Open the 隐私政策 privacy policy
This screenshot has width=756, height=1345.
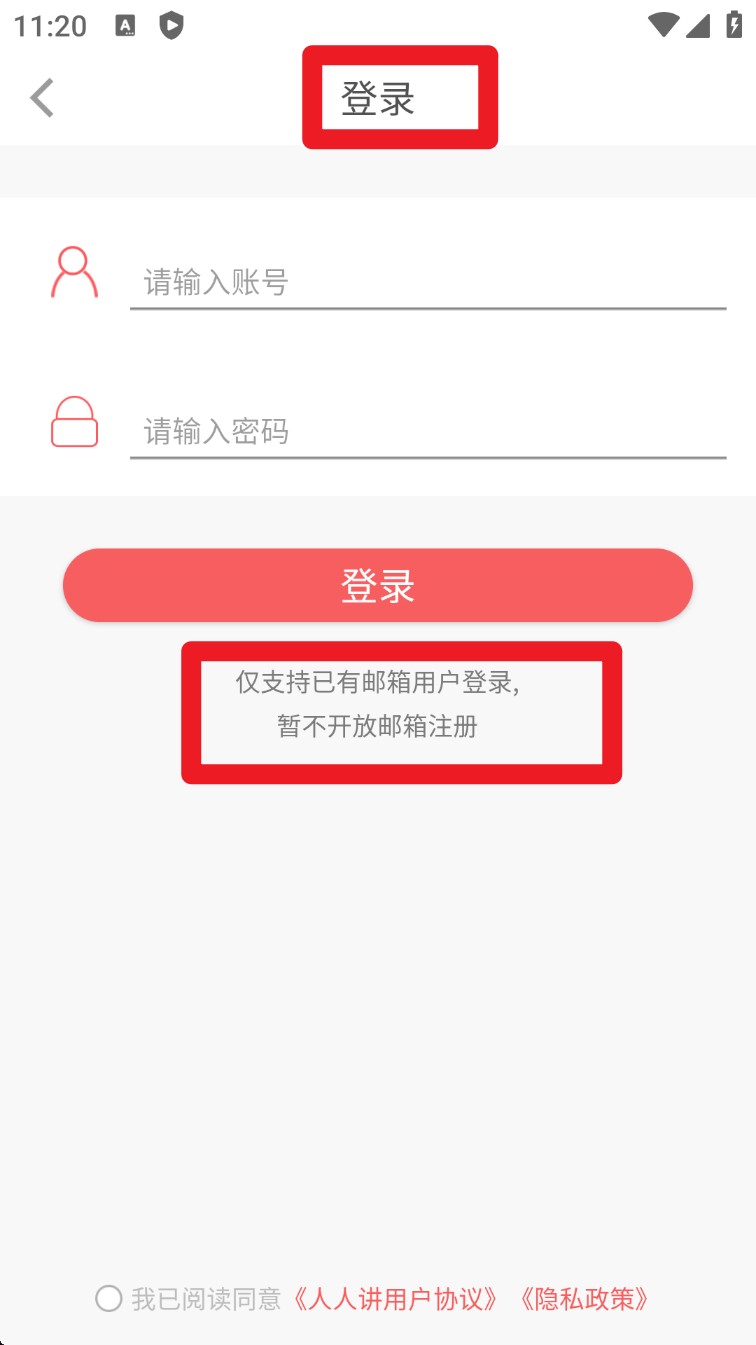pos(586,1299)
